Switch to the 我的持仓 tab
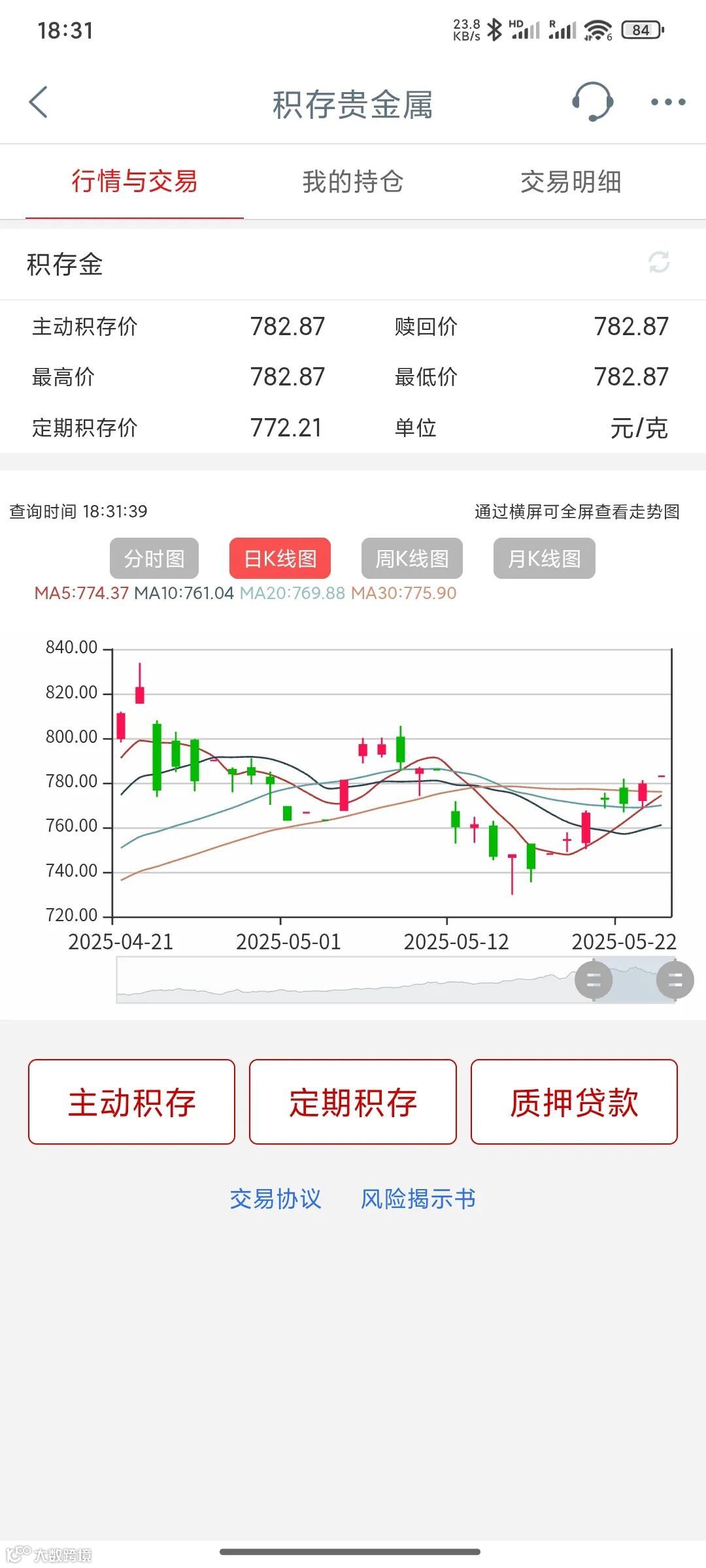 tap(353, 182)
